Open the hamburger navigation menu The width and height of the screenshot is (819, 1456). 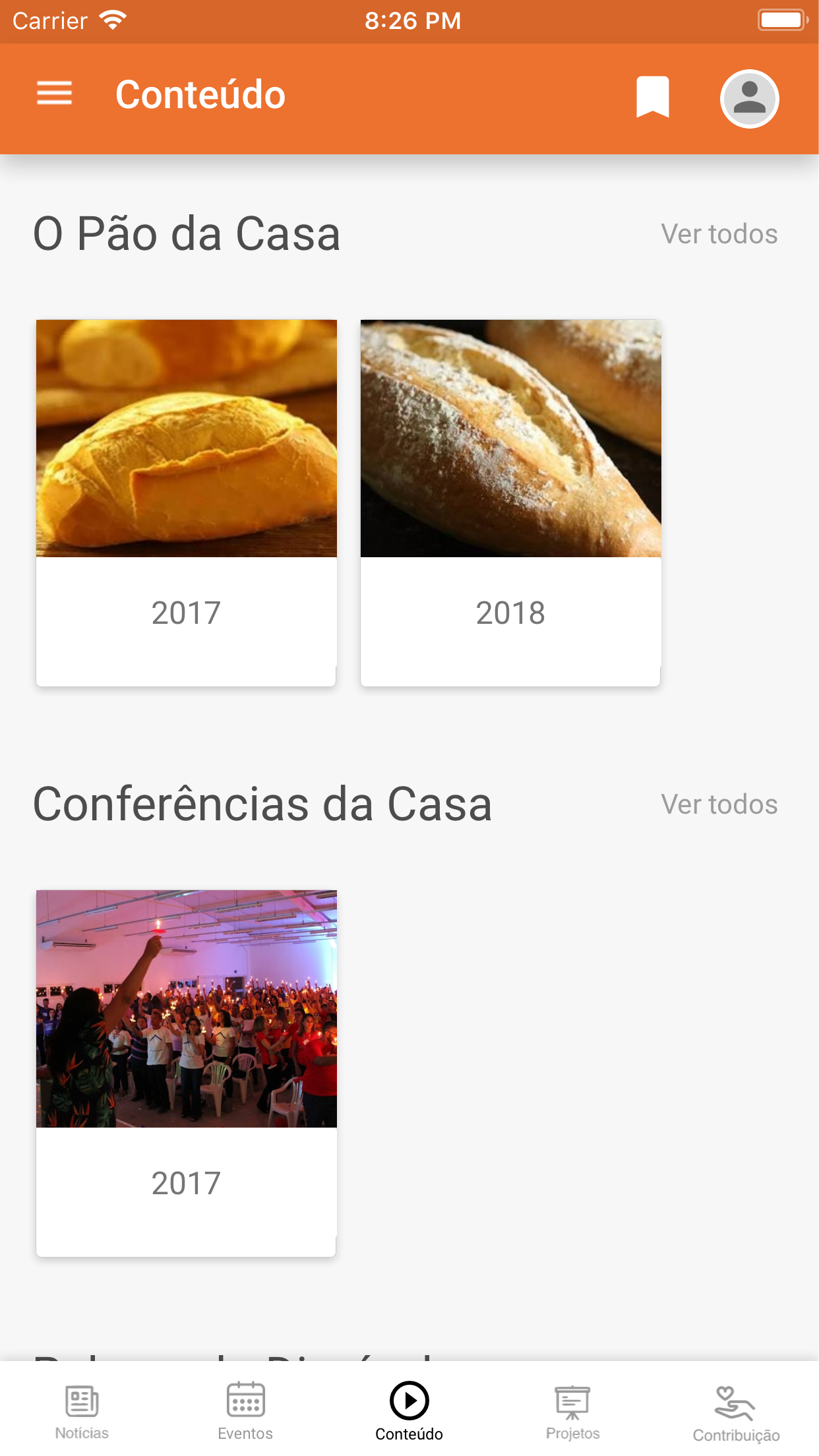tap(54, 94)
